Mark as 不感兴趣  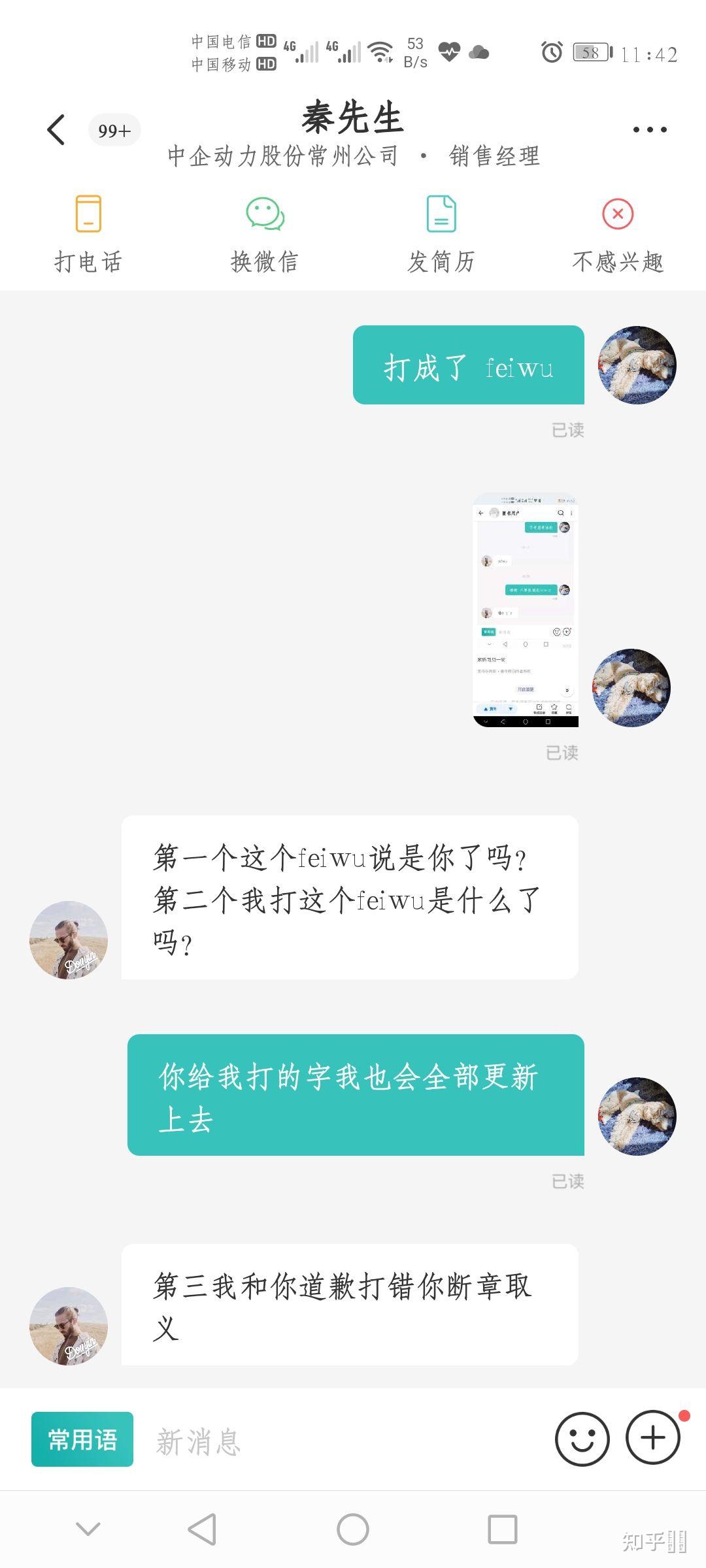point(618,234)
